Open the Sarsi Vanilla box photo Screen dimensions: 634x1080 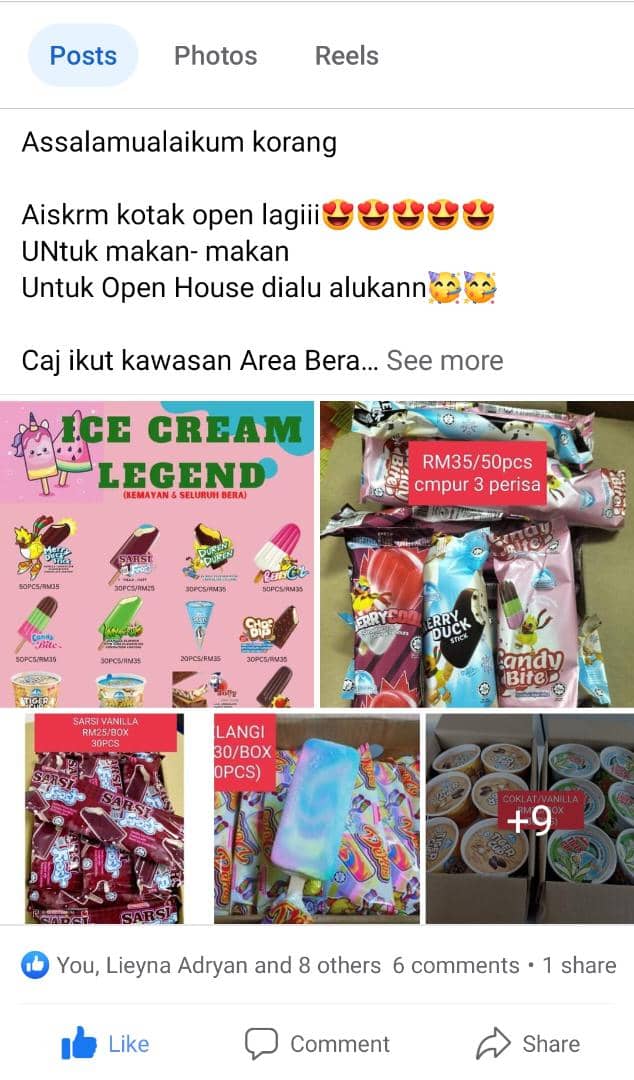[104, 818]
